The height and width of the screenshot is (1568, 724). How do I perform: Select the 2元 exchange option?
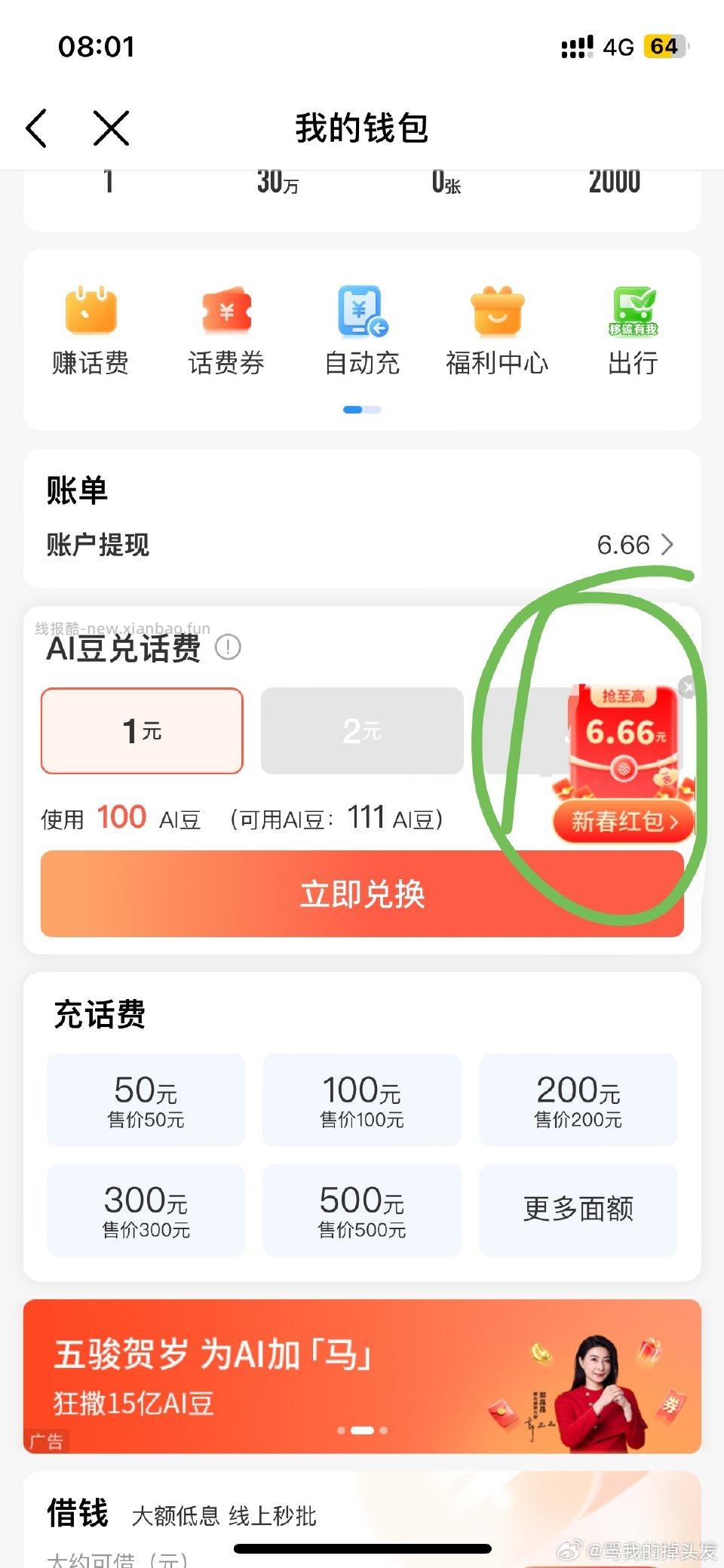pyautogui.click(x=362, y=730)
